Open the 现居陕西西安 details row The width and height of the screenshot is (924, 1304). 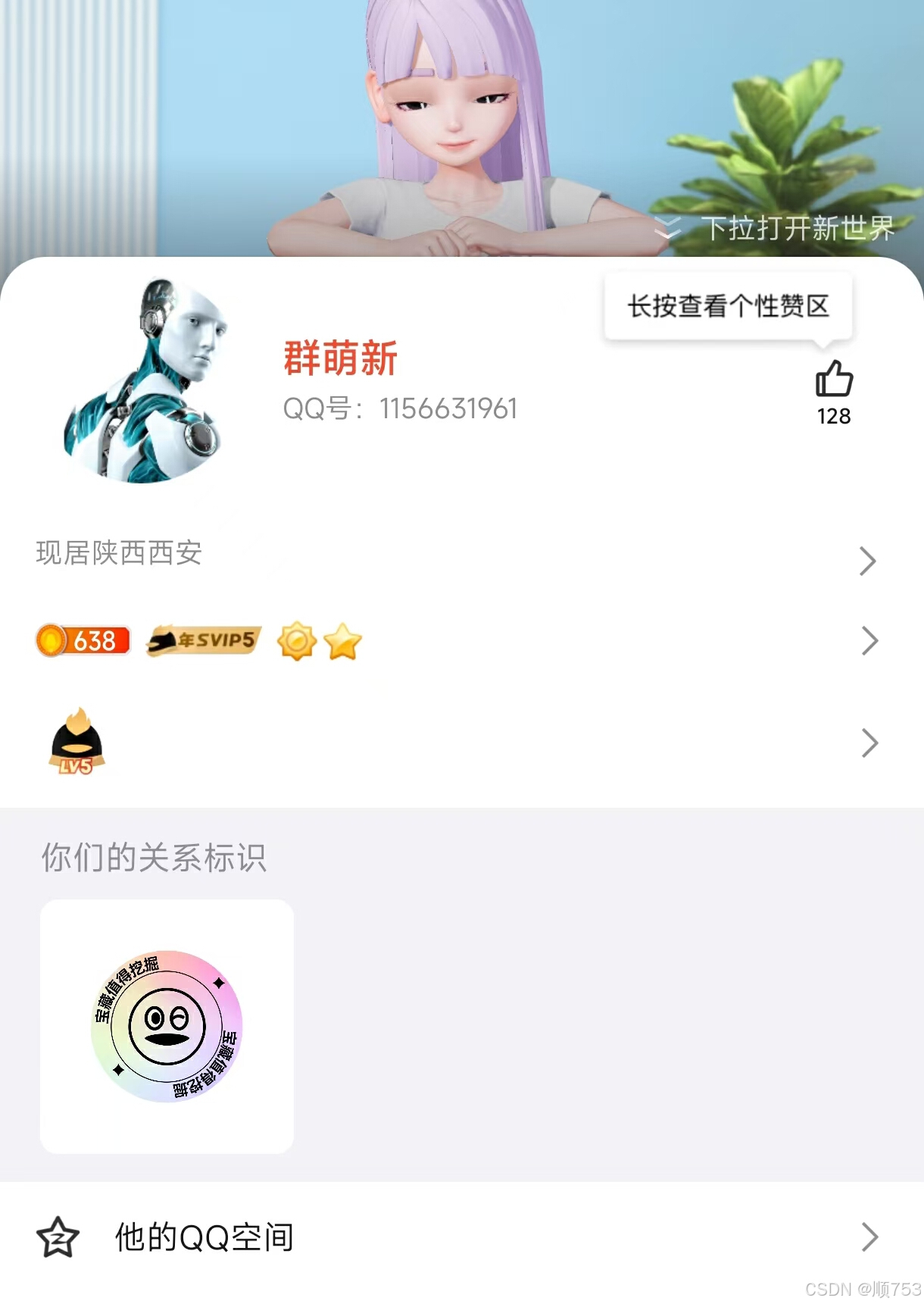click(462, 555)
